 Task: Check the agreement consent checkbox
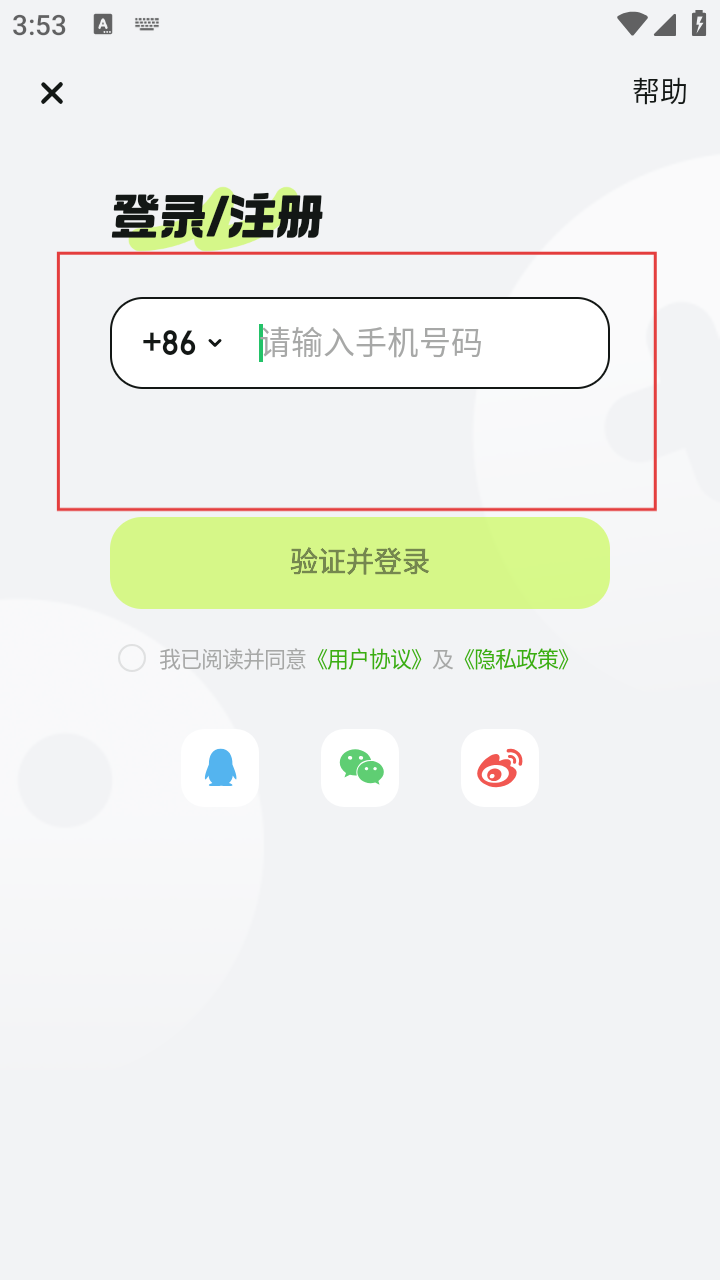click(x=132, y=658)
